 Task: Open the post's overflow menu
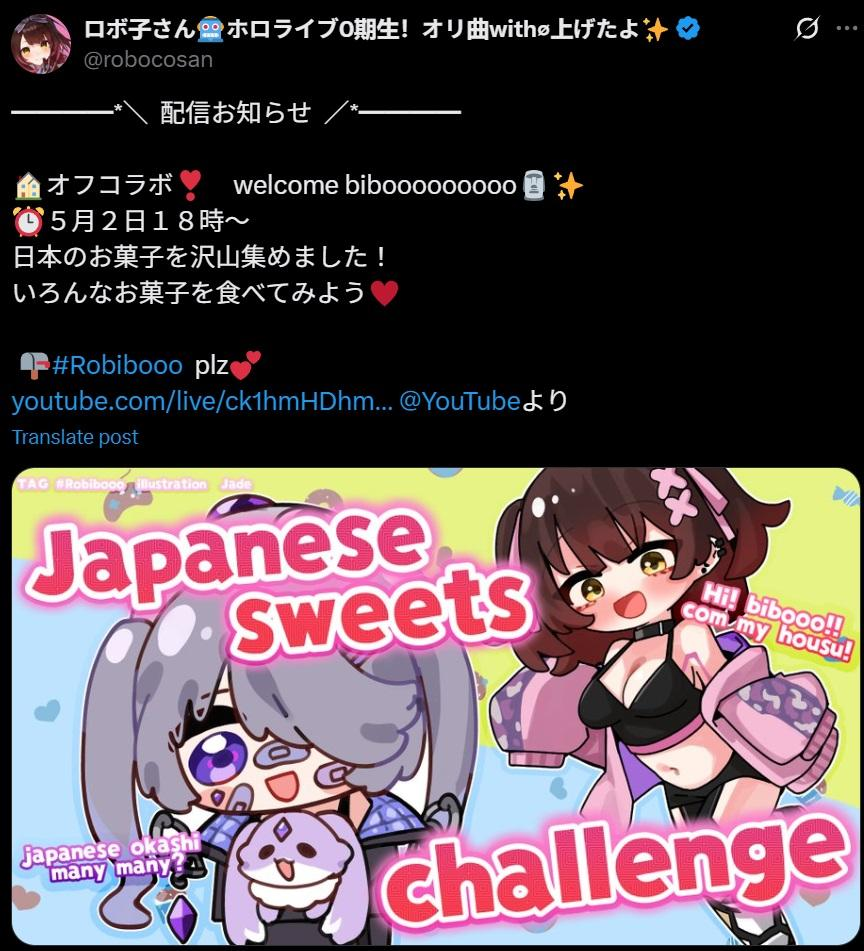847,30
